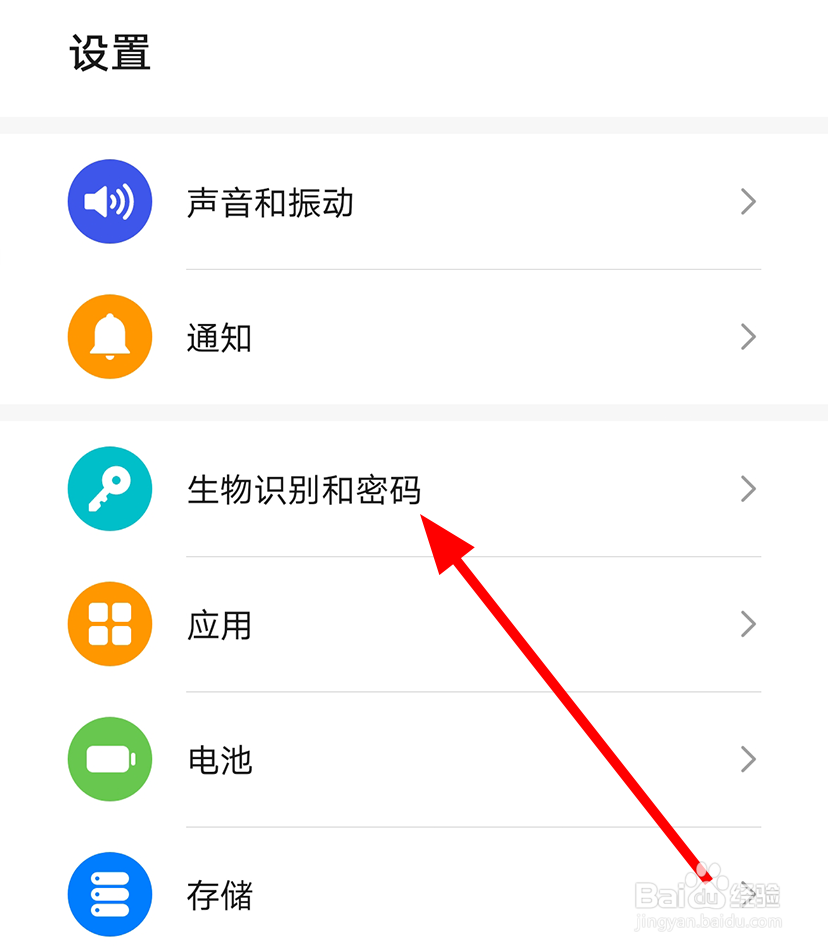Open 存储 storage settings
Screen dimensions: 828x950
(219, 895)
